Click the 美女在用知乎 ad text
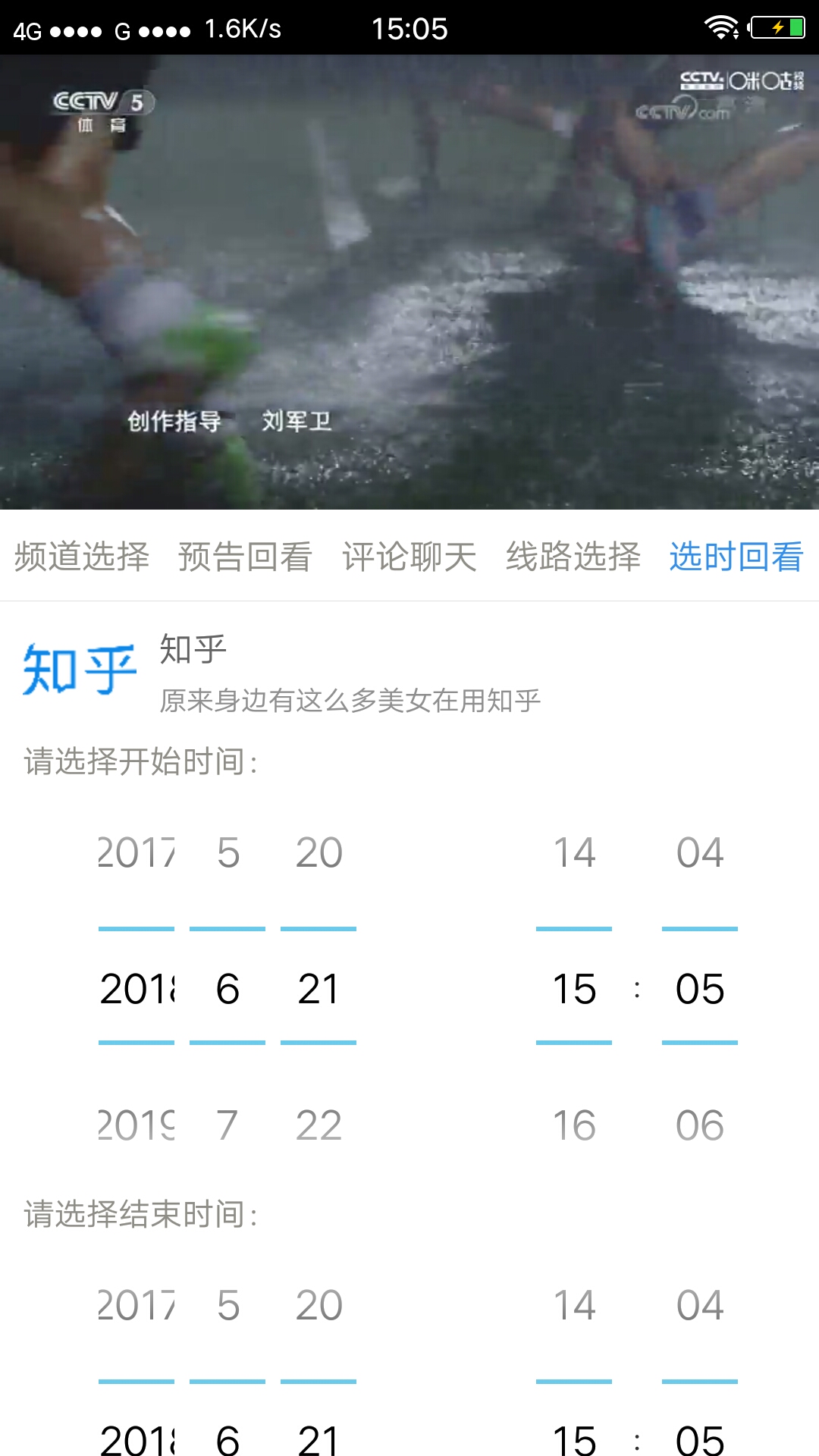Viewport: 819px width, 1456px height. [349, 701]
